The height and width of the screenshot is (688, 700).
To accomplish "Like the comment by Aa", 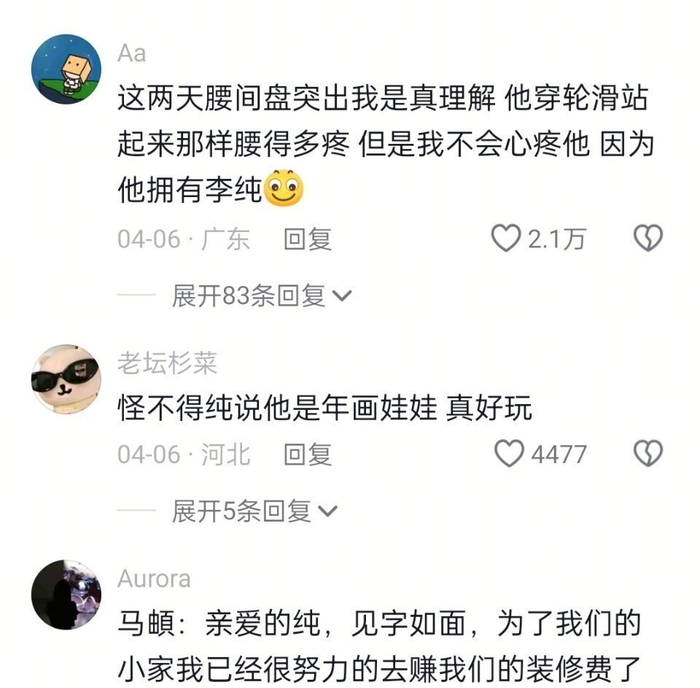I will click(x=508, y=239).
